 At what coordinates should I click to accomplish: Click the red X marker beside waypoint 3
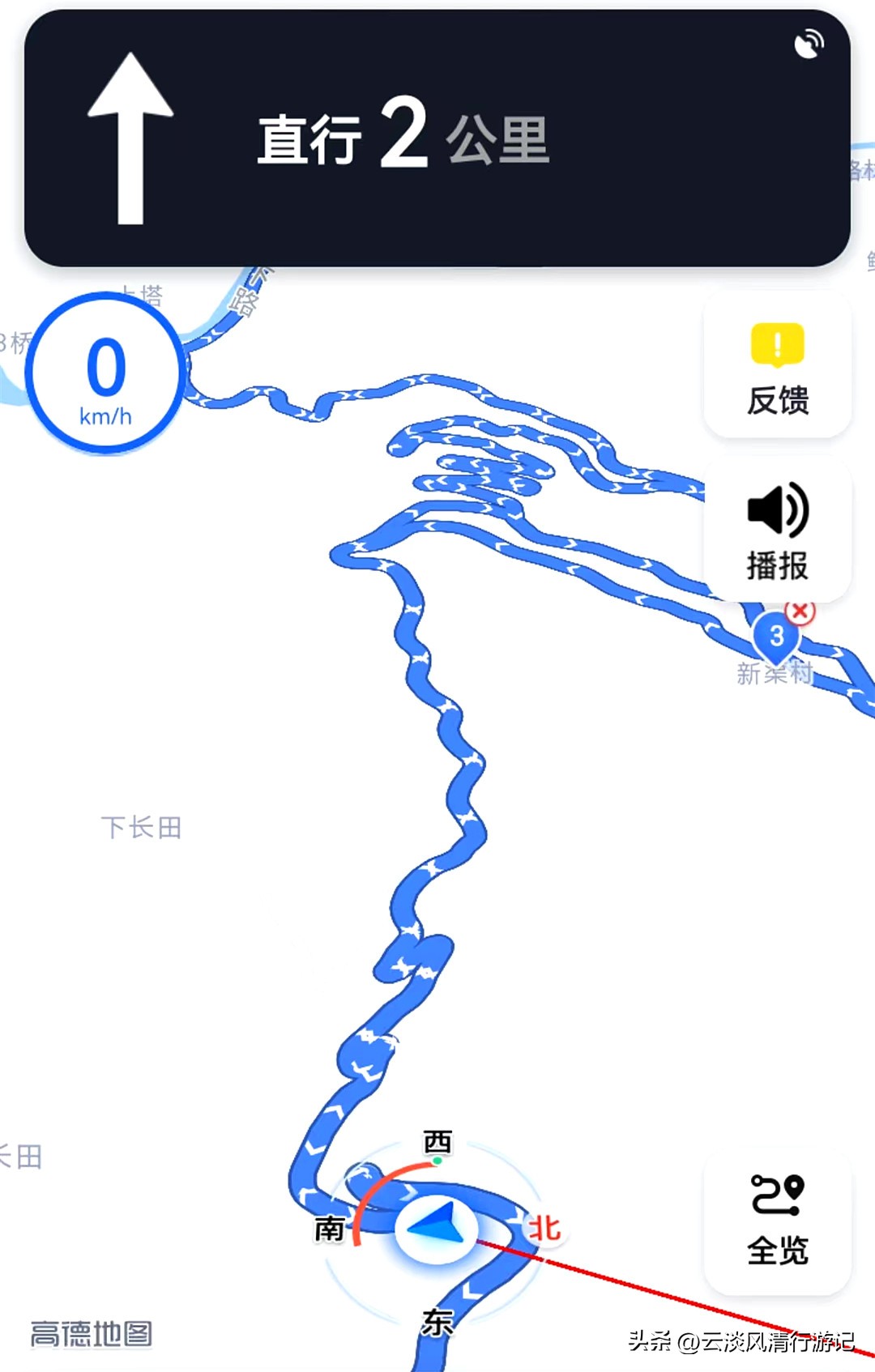pyautogui.click(x=800, y=613)
